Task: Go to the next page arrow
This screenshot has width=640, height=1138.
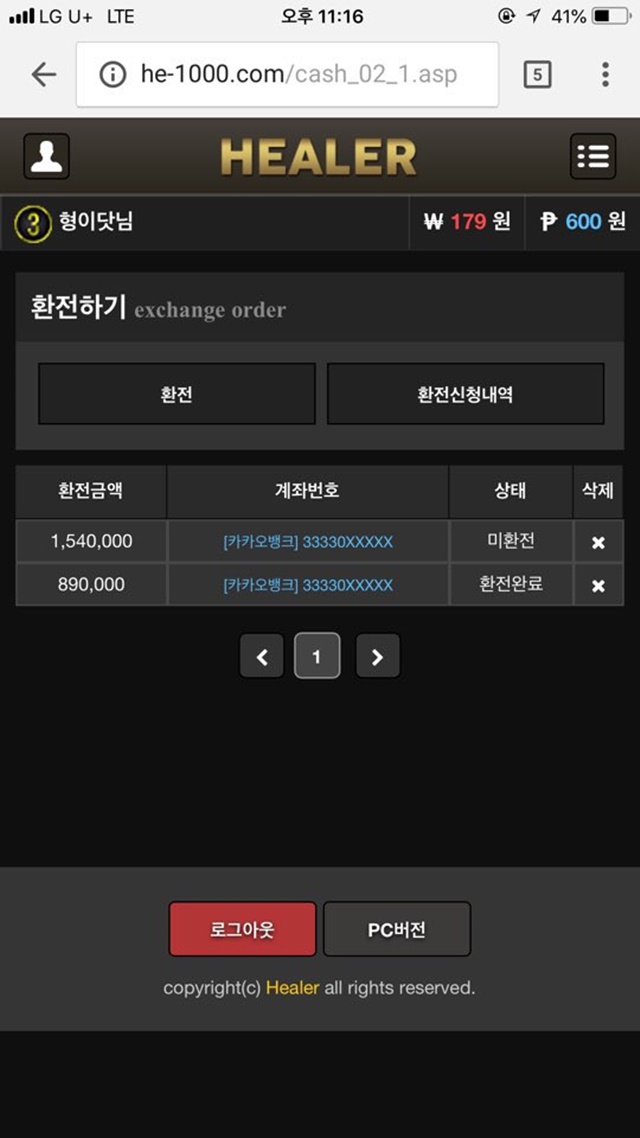Action: (x=377, y=656)
